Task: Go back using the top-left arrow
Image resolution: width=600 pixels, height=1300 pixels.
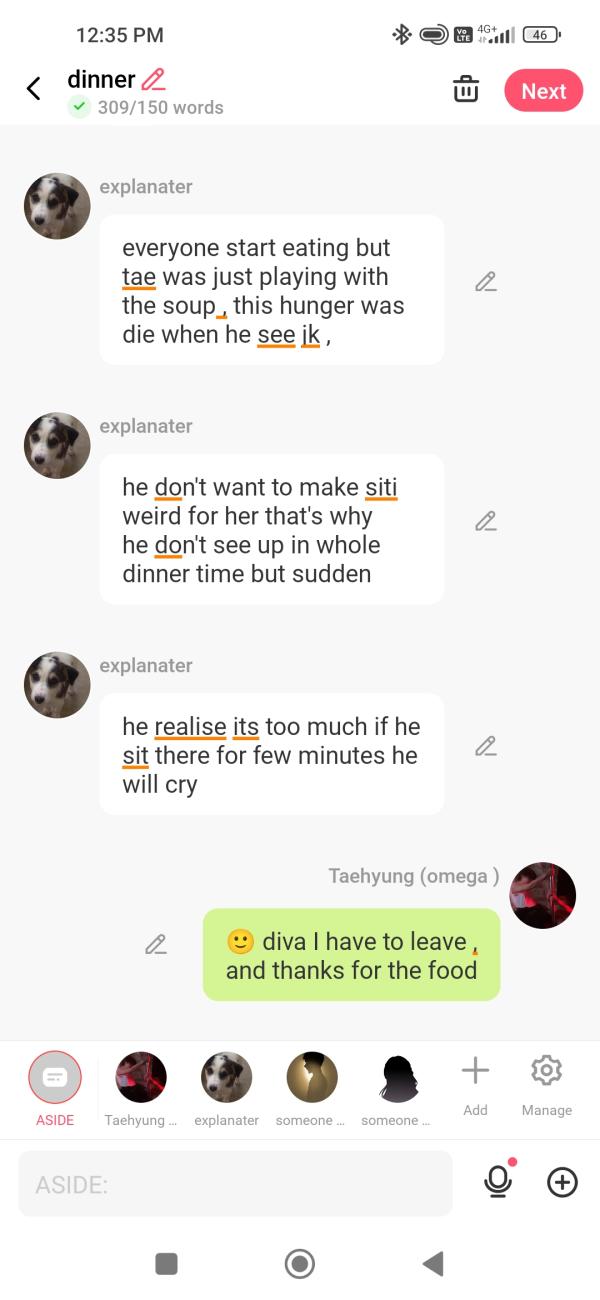Action: coord(33,89)
